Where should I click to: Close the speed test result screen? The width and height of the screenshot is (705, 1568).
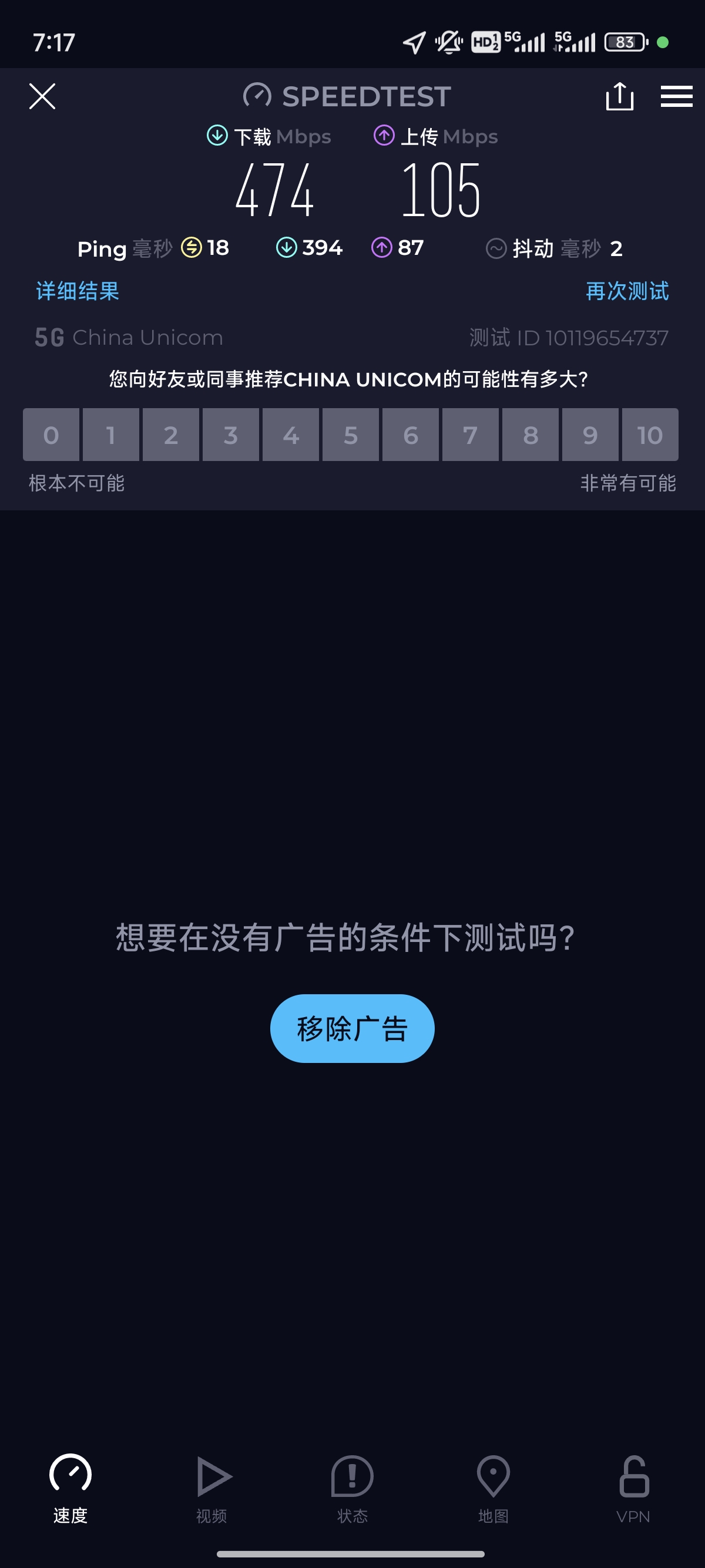[42, 96]
